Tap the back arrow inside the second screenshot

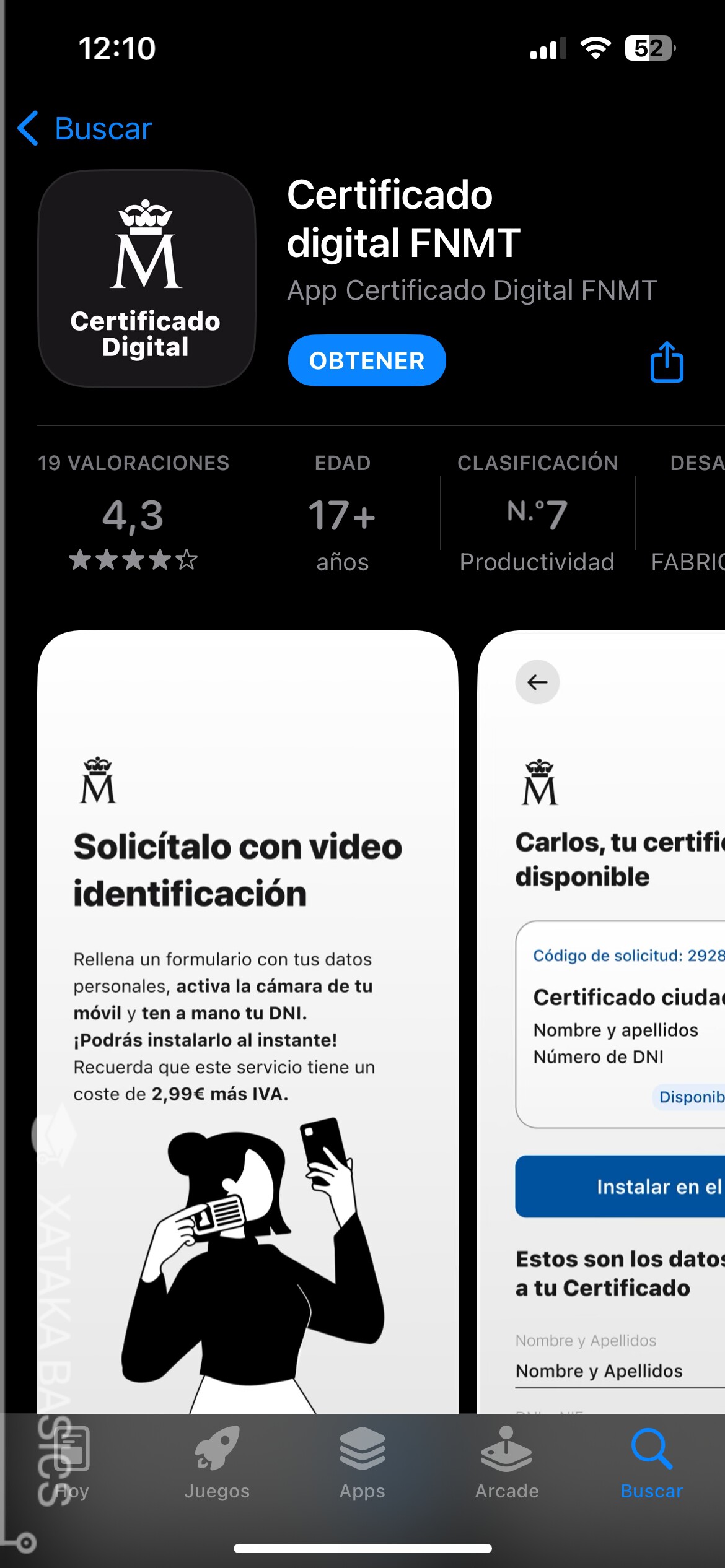[x=538, y=682]
